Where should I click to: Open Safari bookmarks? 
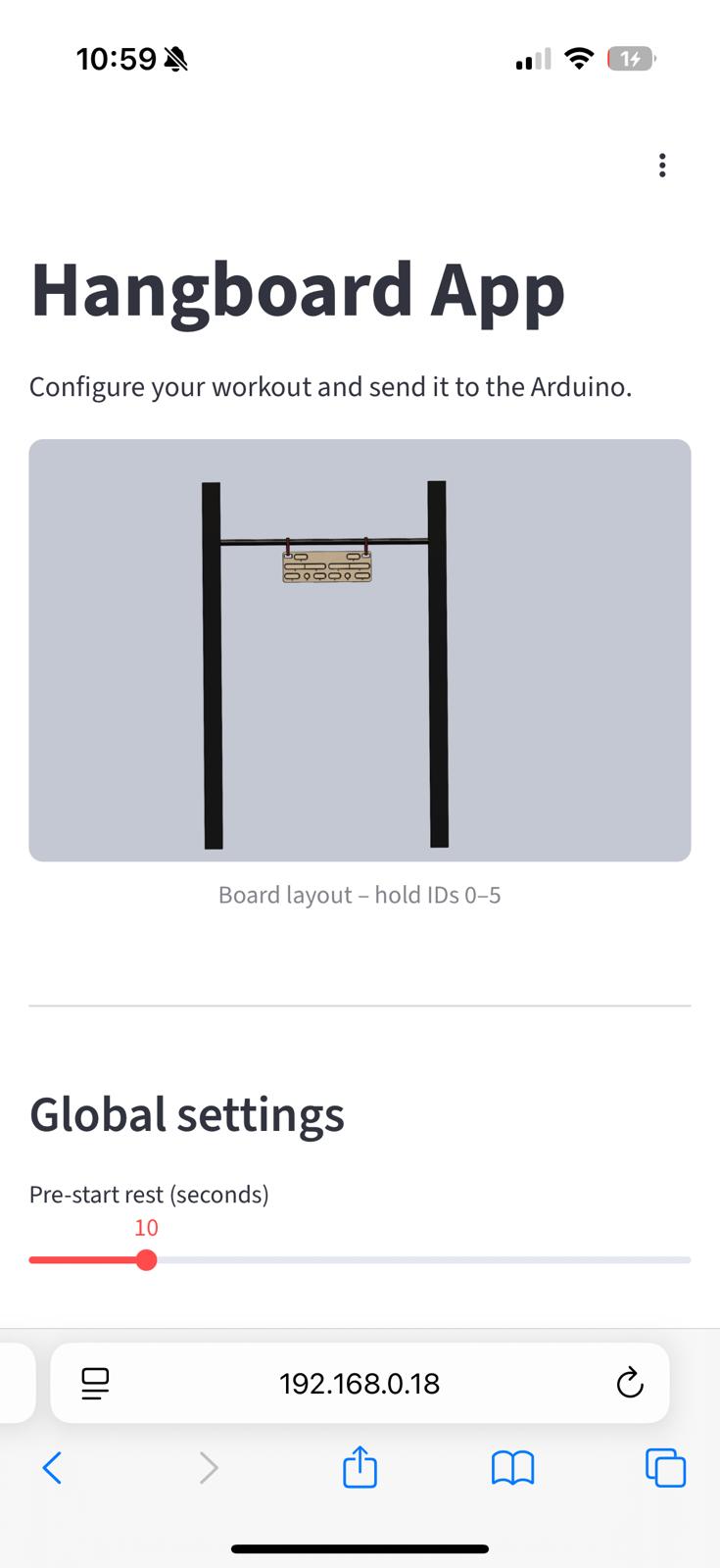pos(511,1468)
